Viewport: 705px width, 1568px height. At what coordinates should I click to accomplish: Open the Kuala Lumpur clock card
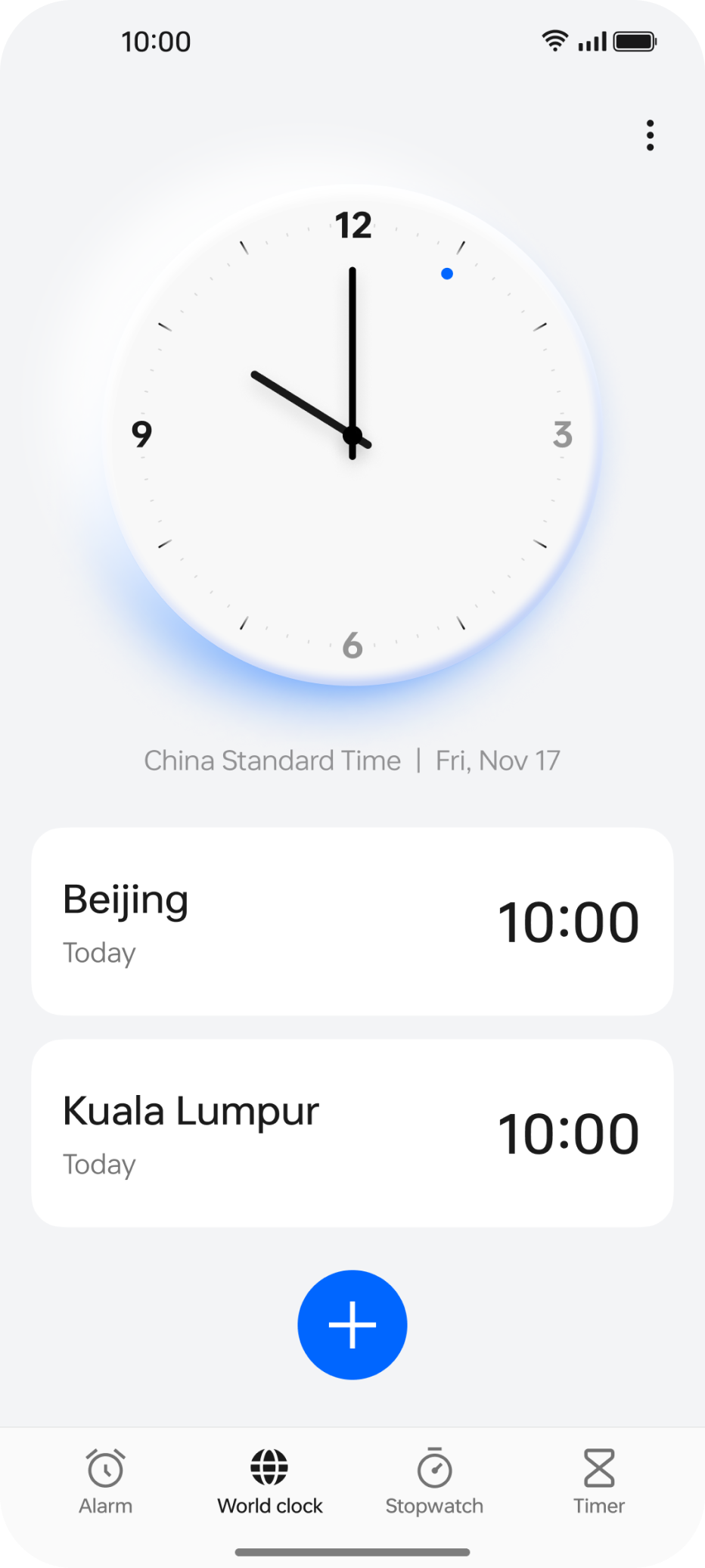[x=352, y=1133]
